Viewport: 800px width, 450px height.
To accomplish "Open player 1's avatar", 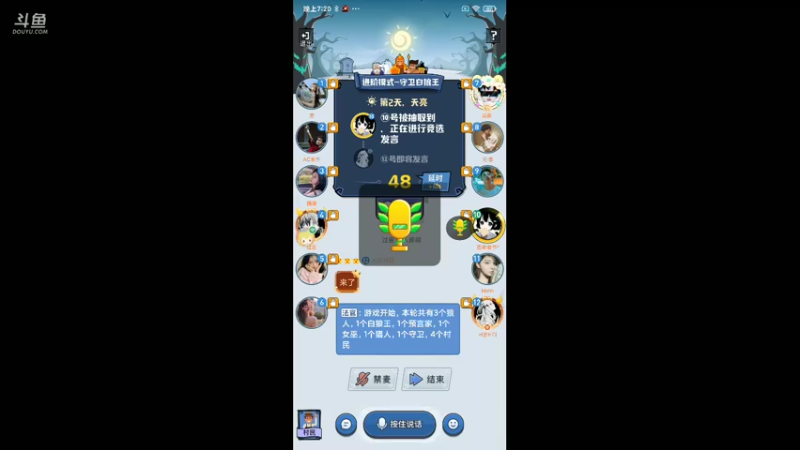I will point(312,94).
